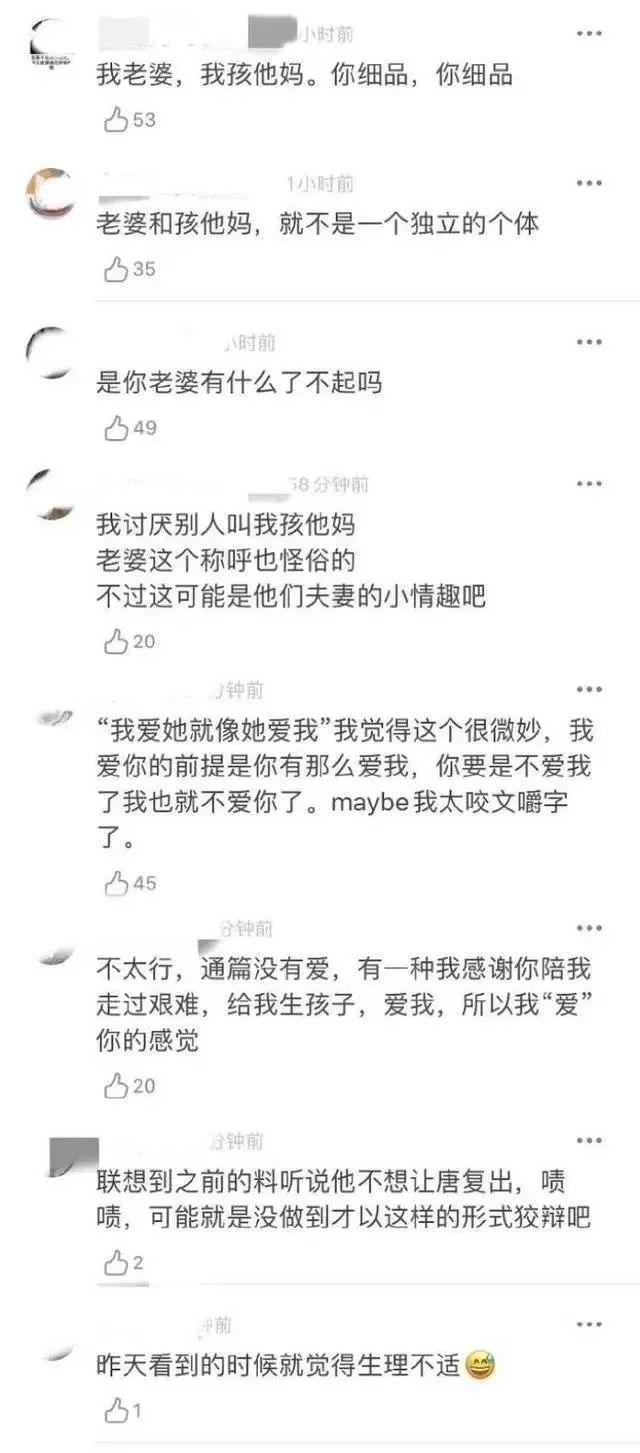Image resolution: width=640 pixels, height=1453 pixels.
Task: Open more options on "联想到之前的料" comment
Action: coord(589,1141)
